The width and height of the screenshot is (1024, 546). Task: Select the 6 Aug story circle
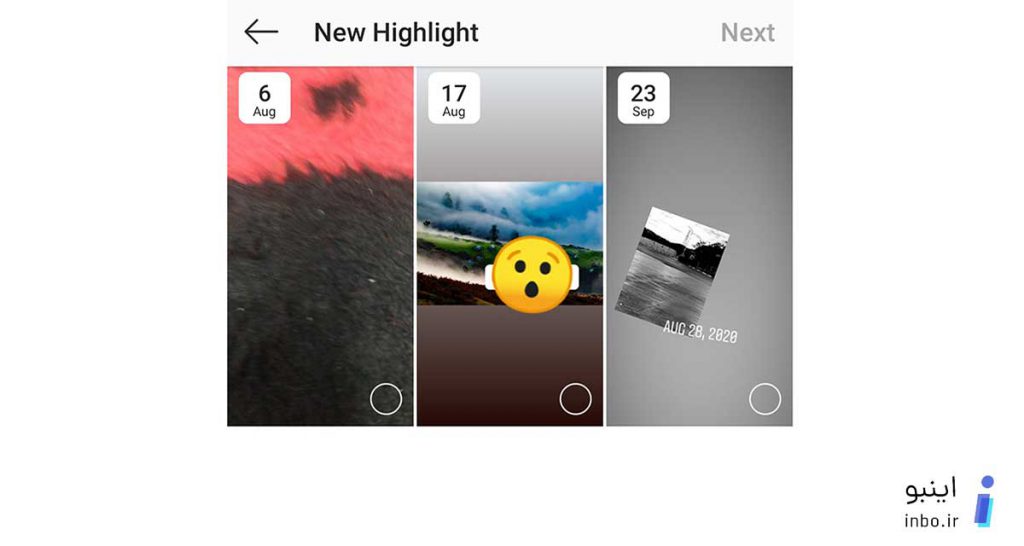click(x=386, y=399)
